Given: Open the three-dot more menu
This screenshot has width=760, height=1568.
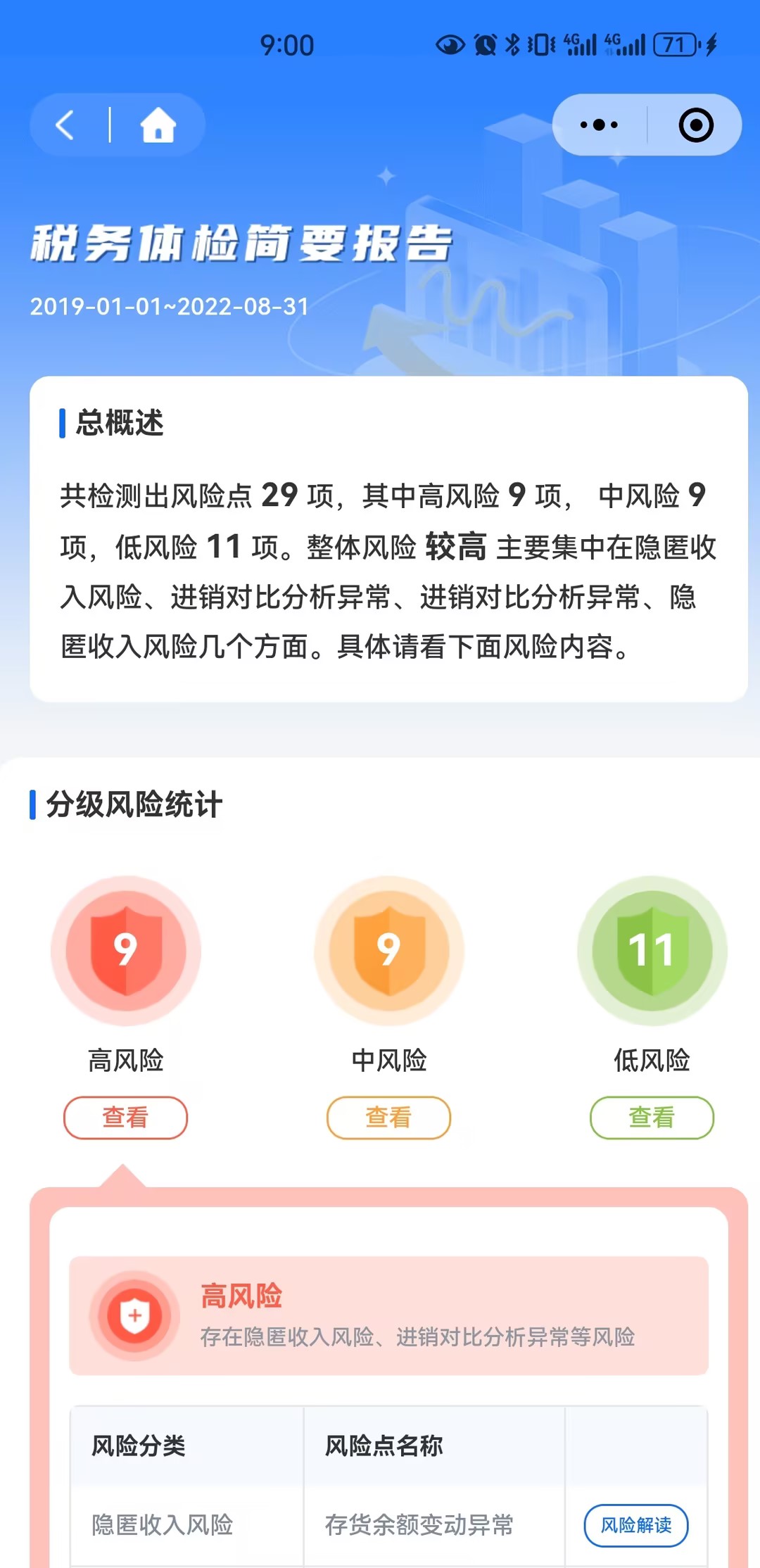Looking at the screenshot, I should click(x=599, y=125).
